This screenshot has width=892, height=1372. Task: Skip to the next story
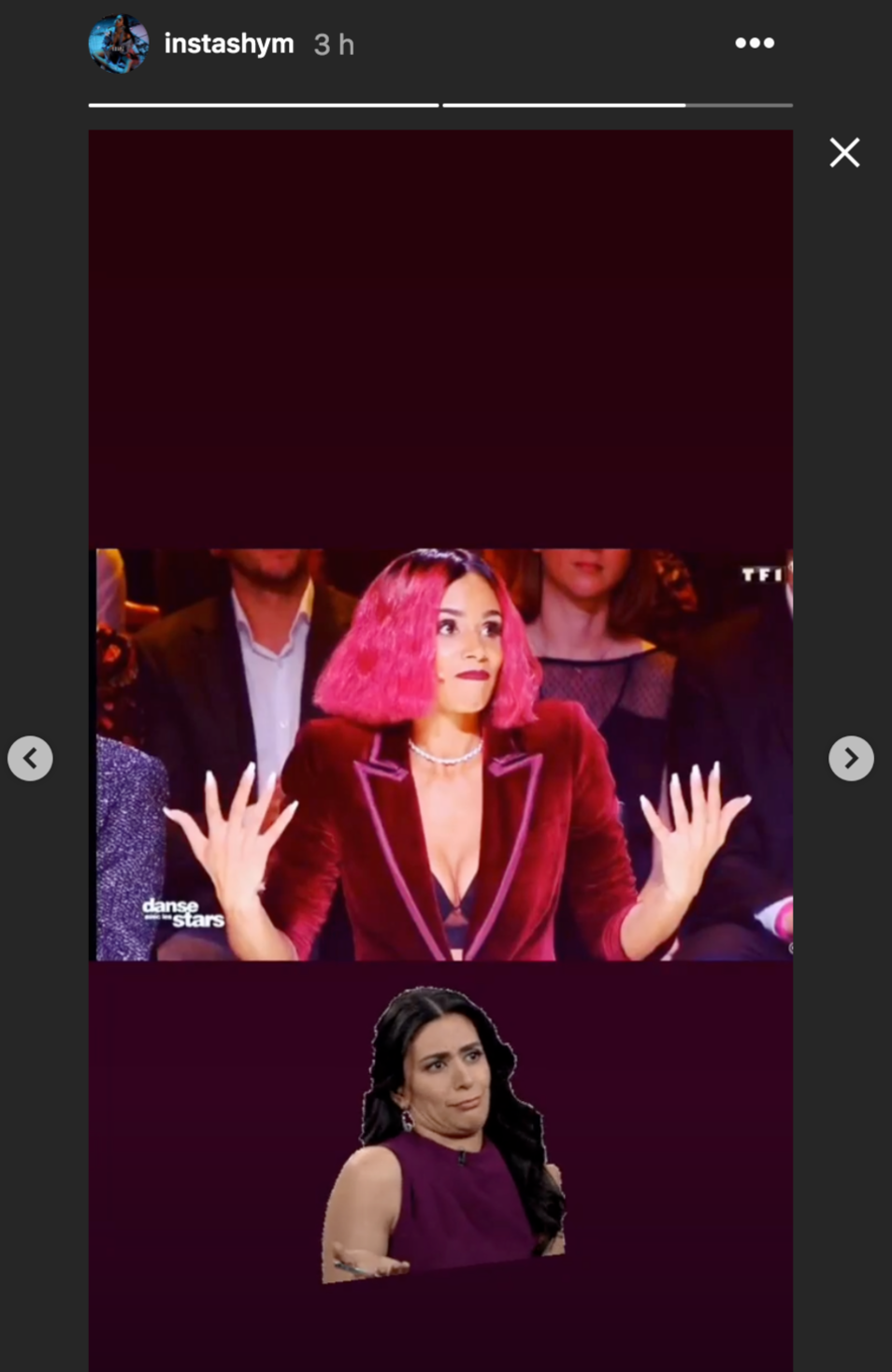(x=851, y=758)
